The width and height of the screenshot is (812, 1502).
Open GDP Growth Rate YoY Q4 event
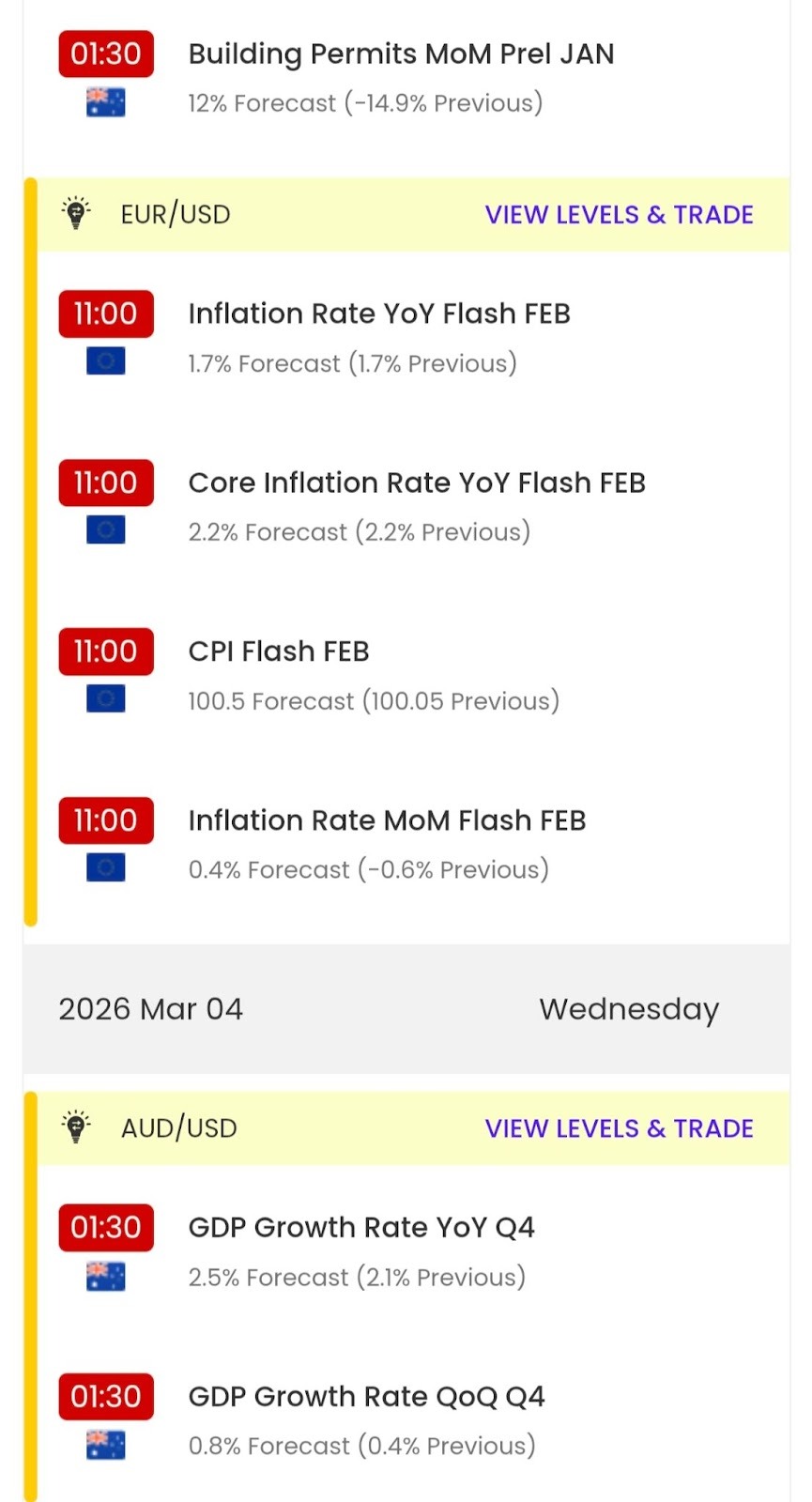361,1228
